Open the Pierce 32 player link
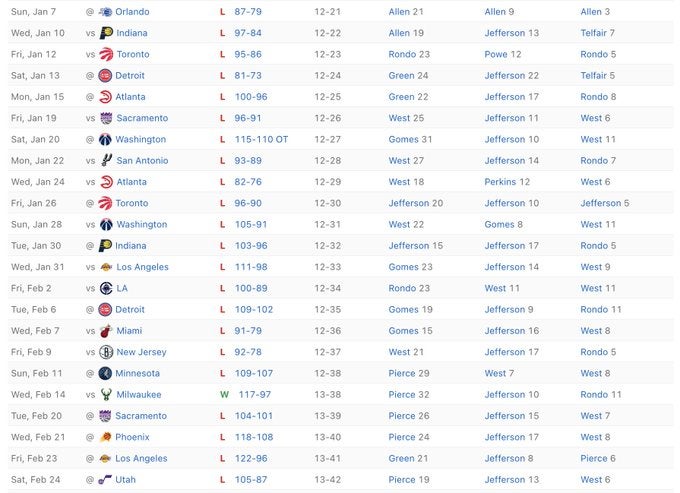 [x=408, y=395]
